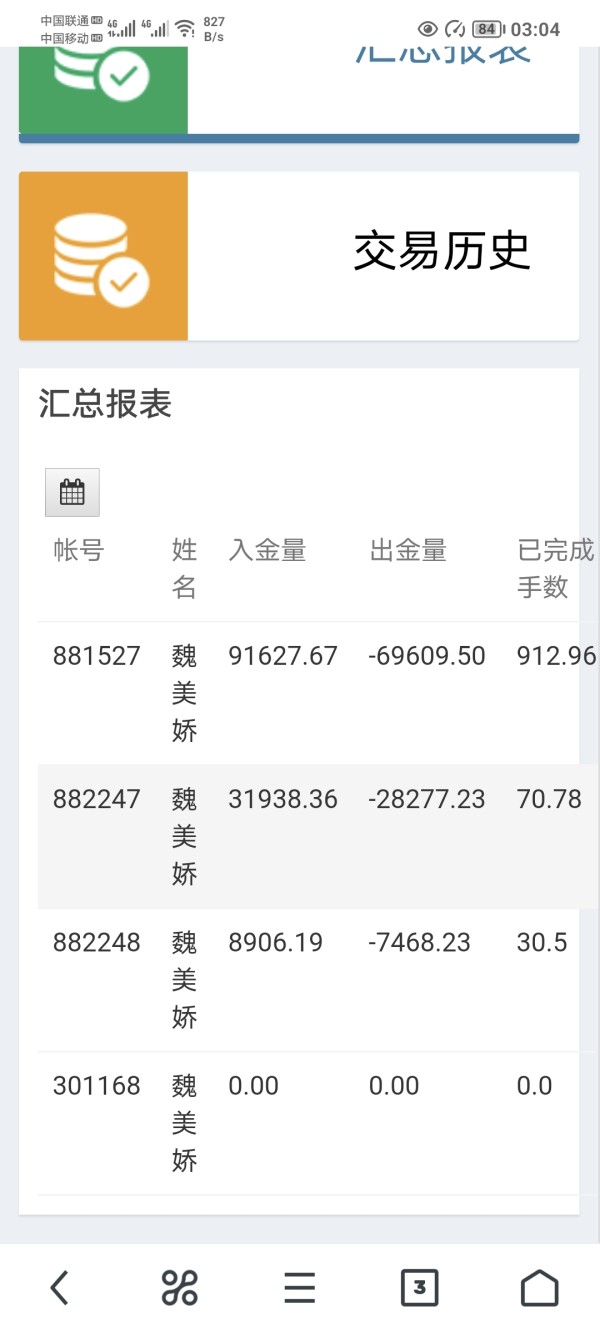The image size is (600, 1333).
Task: Go to the browser home page
Action: click(x=539, y=1287)
